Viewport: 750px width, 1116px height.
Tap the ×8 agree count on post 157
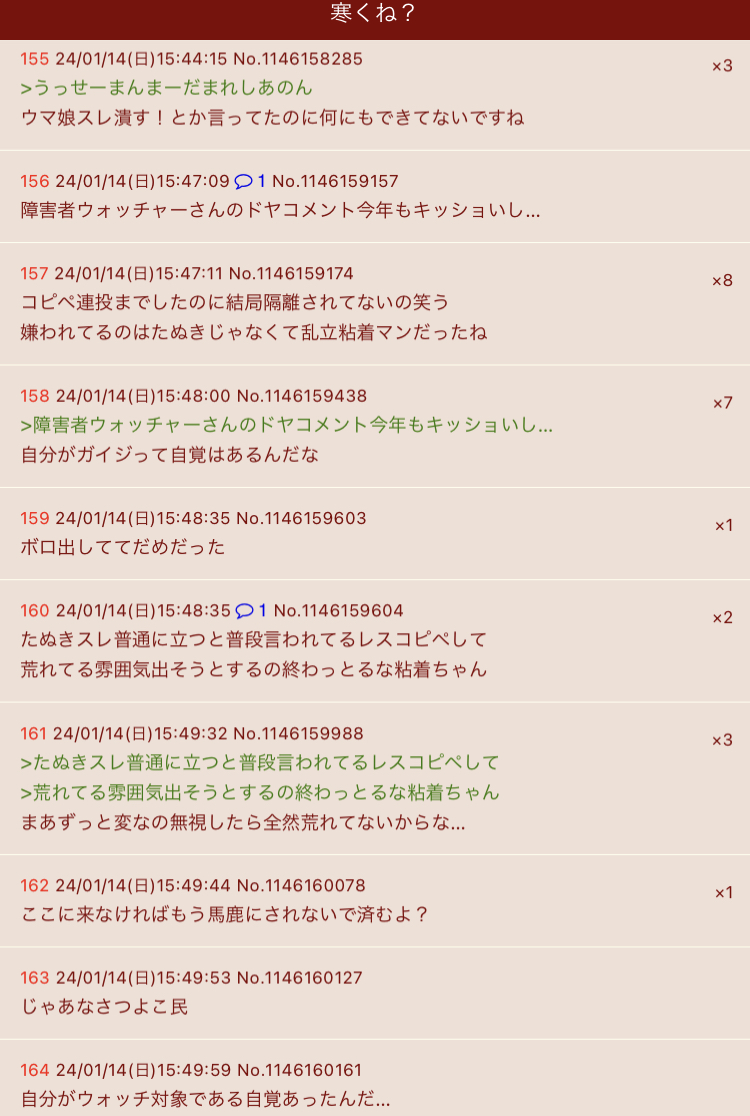pyautogui.click(x=722, y=281)
